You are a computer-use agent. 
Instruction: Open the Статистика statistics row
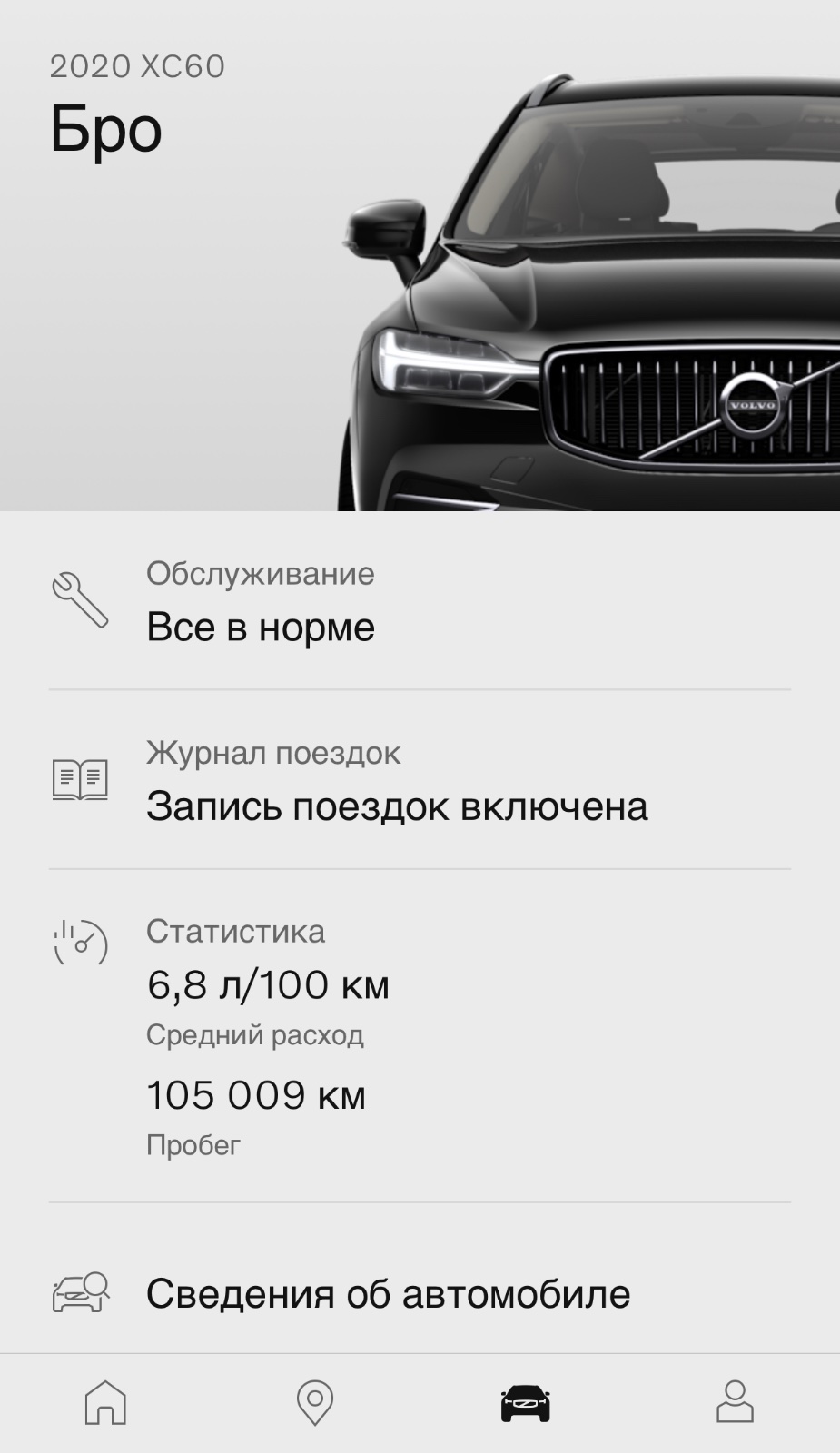tap(420, 1036)
